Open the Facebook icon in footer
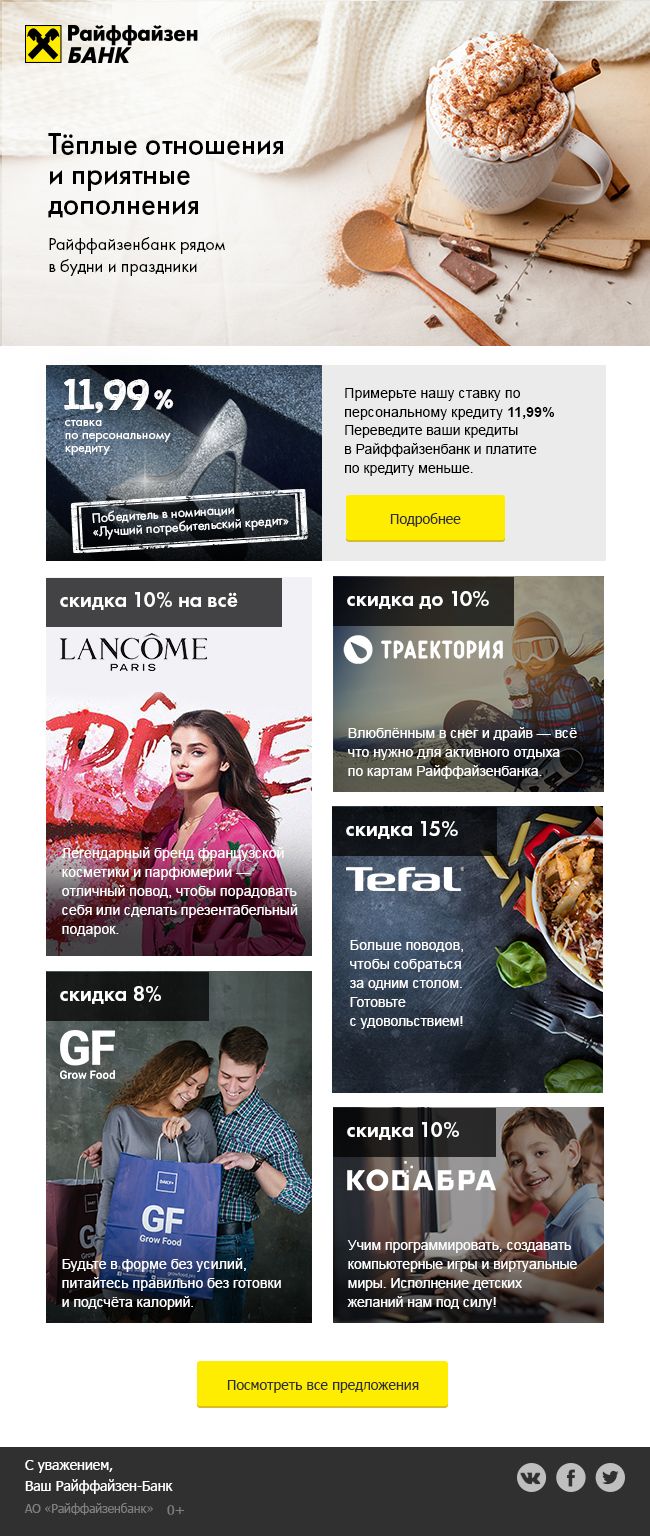This screenshot has width=650, height=1536. 570,1477
